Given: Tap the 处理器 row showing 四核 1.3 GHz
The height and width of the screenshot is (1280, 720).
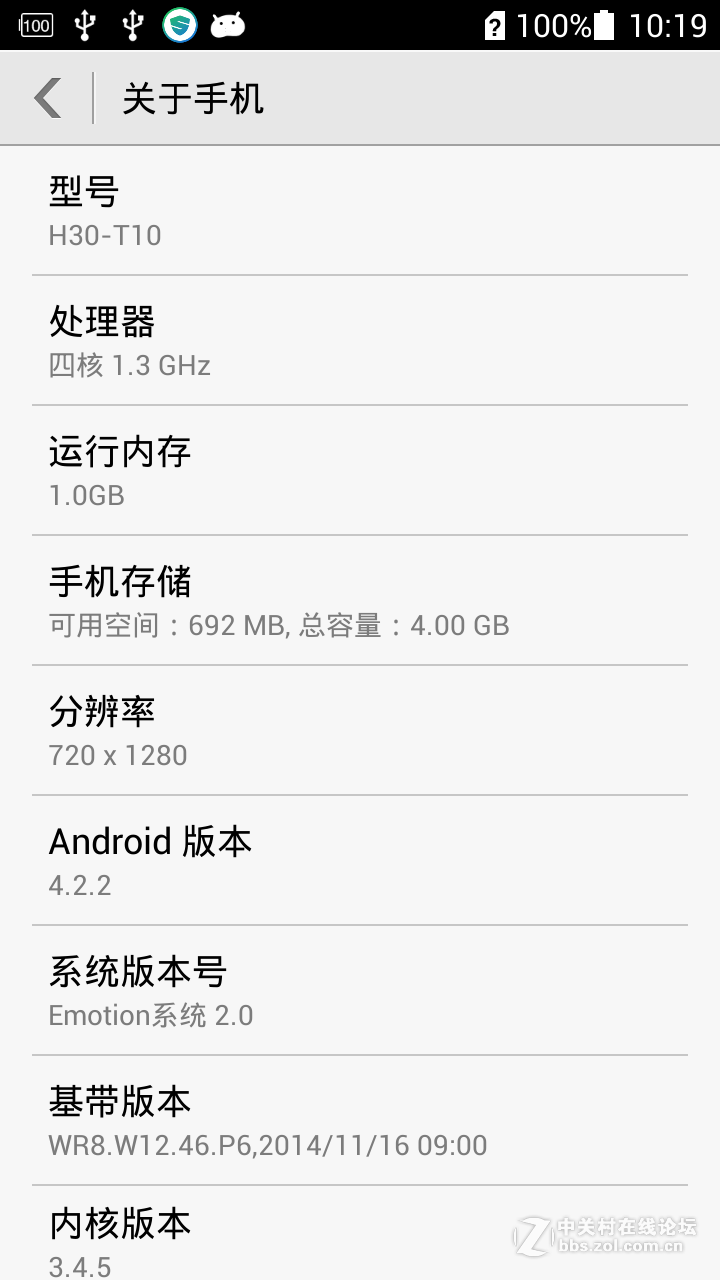Looking at the screenshot, I should click(x=360, y=340).
